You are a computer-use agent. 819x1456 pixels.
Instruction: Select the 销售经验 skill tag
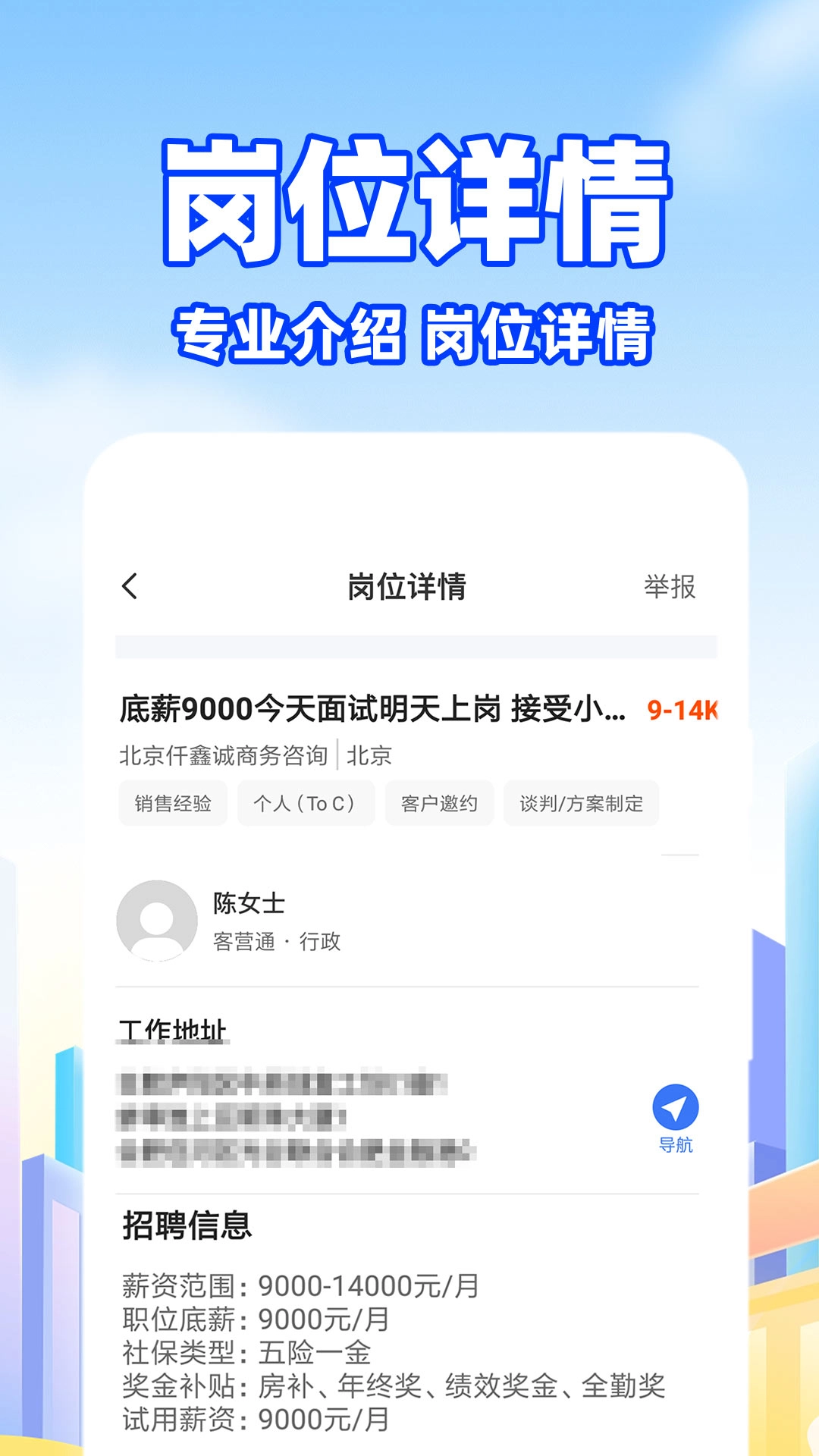click(x=172, y=803)
